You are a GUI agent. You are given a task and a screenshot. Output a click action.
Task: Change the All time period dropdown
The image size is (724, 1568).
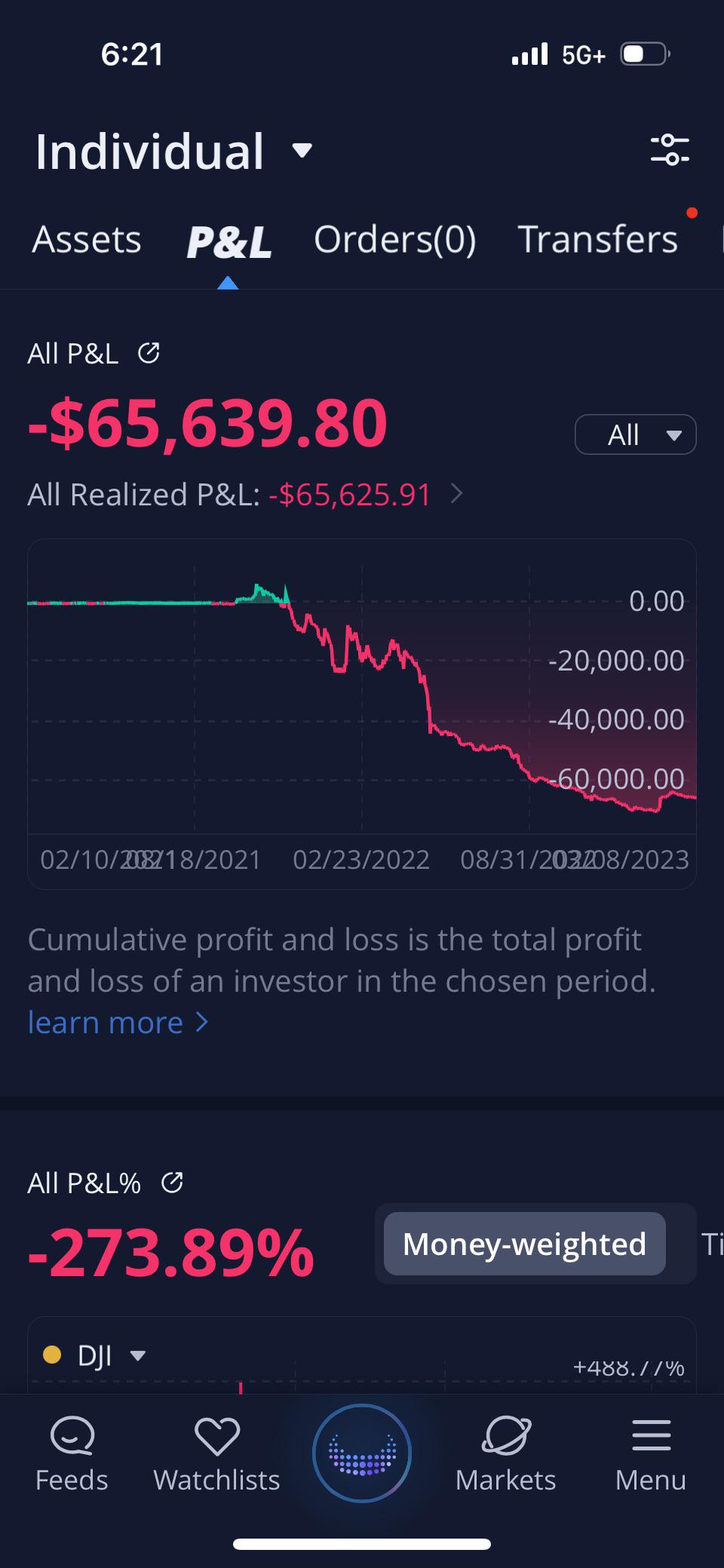[635, 435]
